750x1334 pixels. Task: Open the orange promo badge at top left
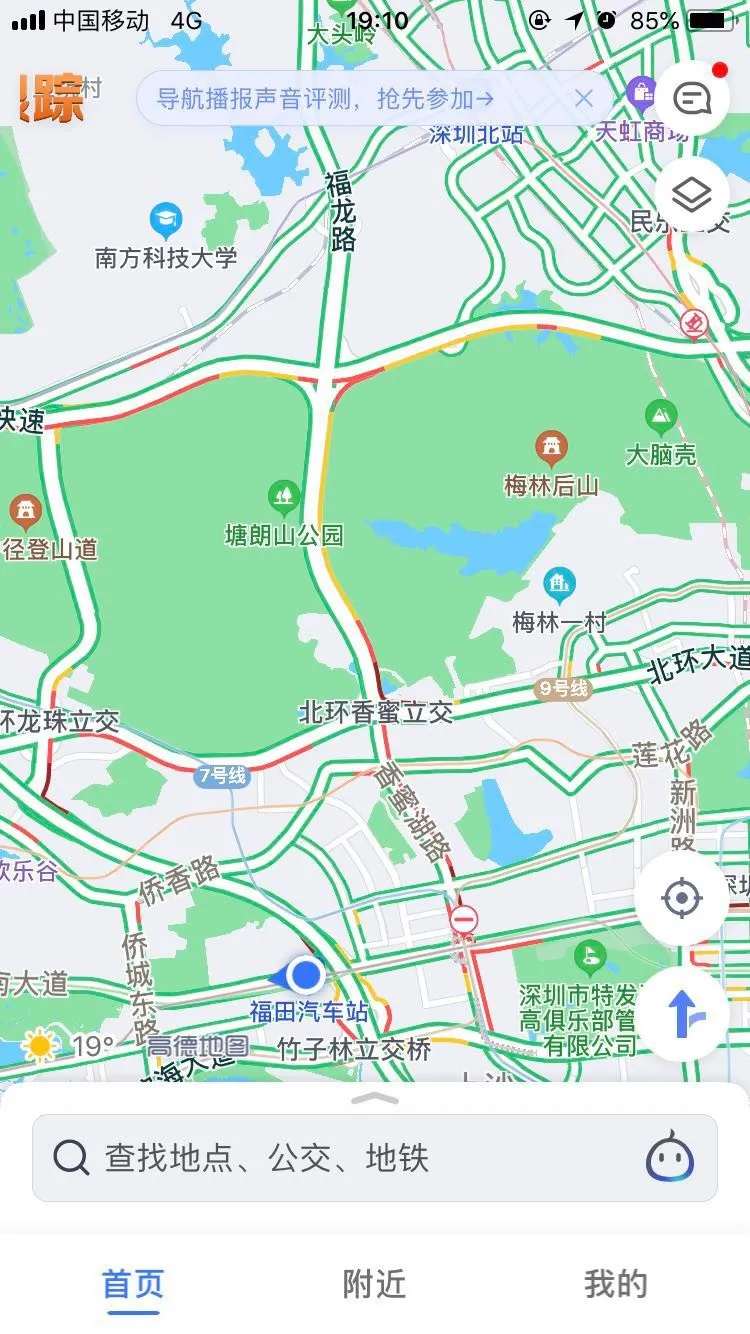pos(50,98)
